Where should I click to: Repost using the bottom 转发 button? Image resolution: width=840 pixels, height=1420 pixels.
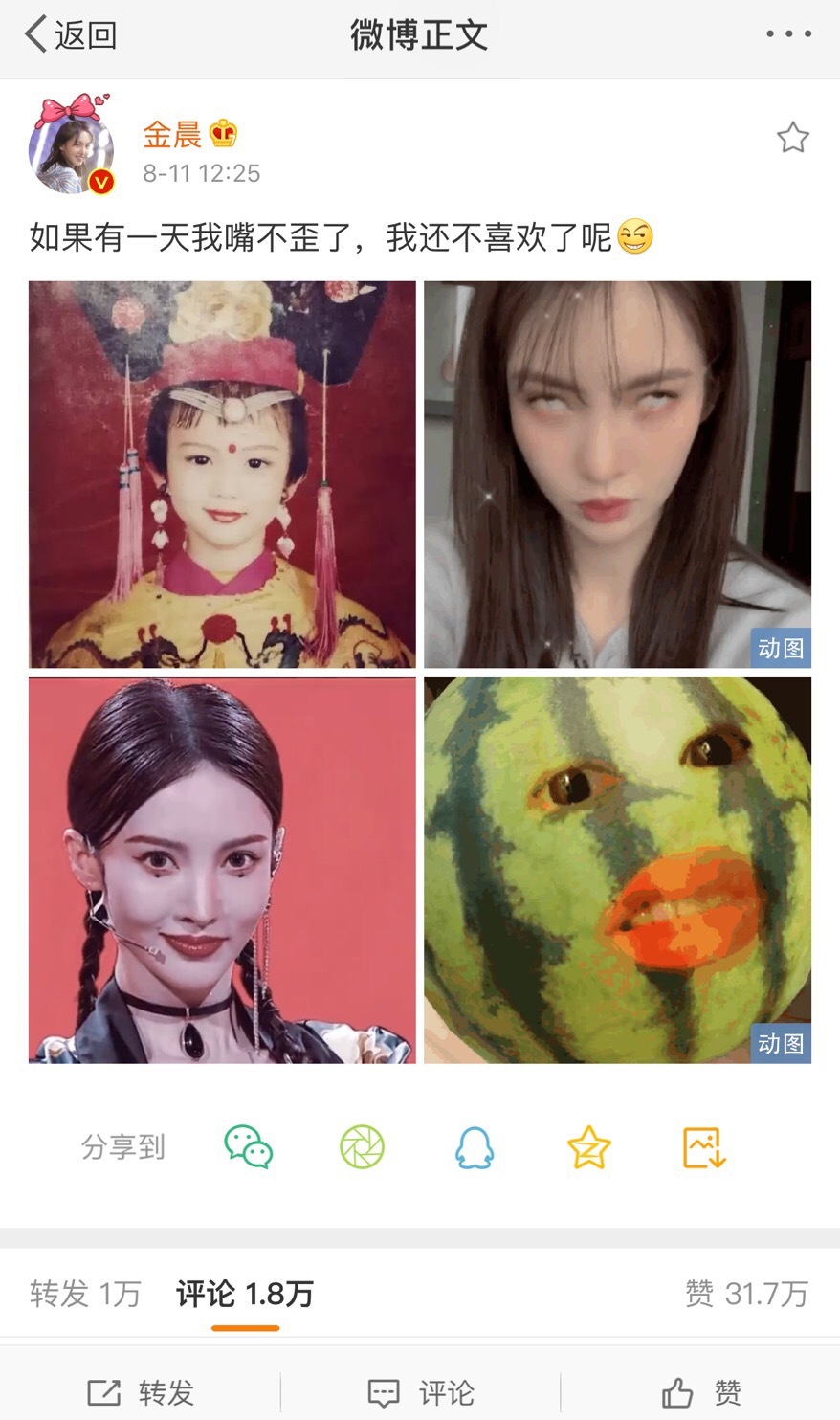click(x=141, y=1392)
